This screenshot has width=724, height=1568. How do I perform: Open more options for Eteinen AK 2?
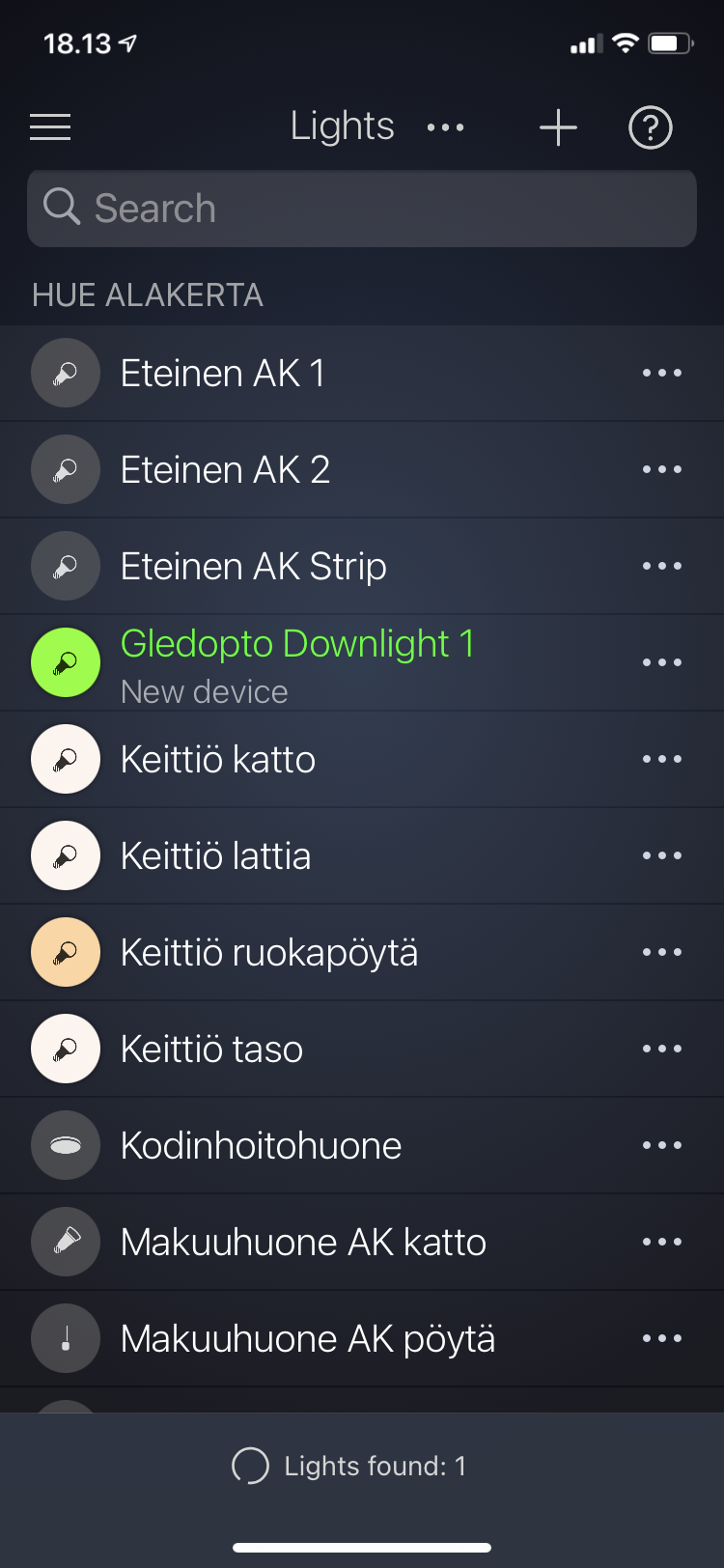tap(662, 470)
